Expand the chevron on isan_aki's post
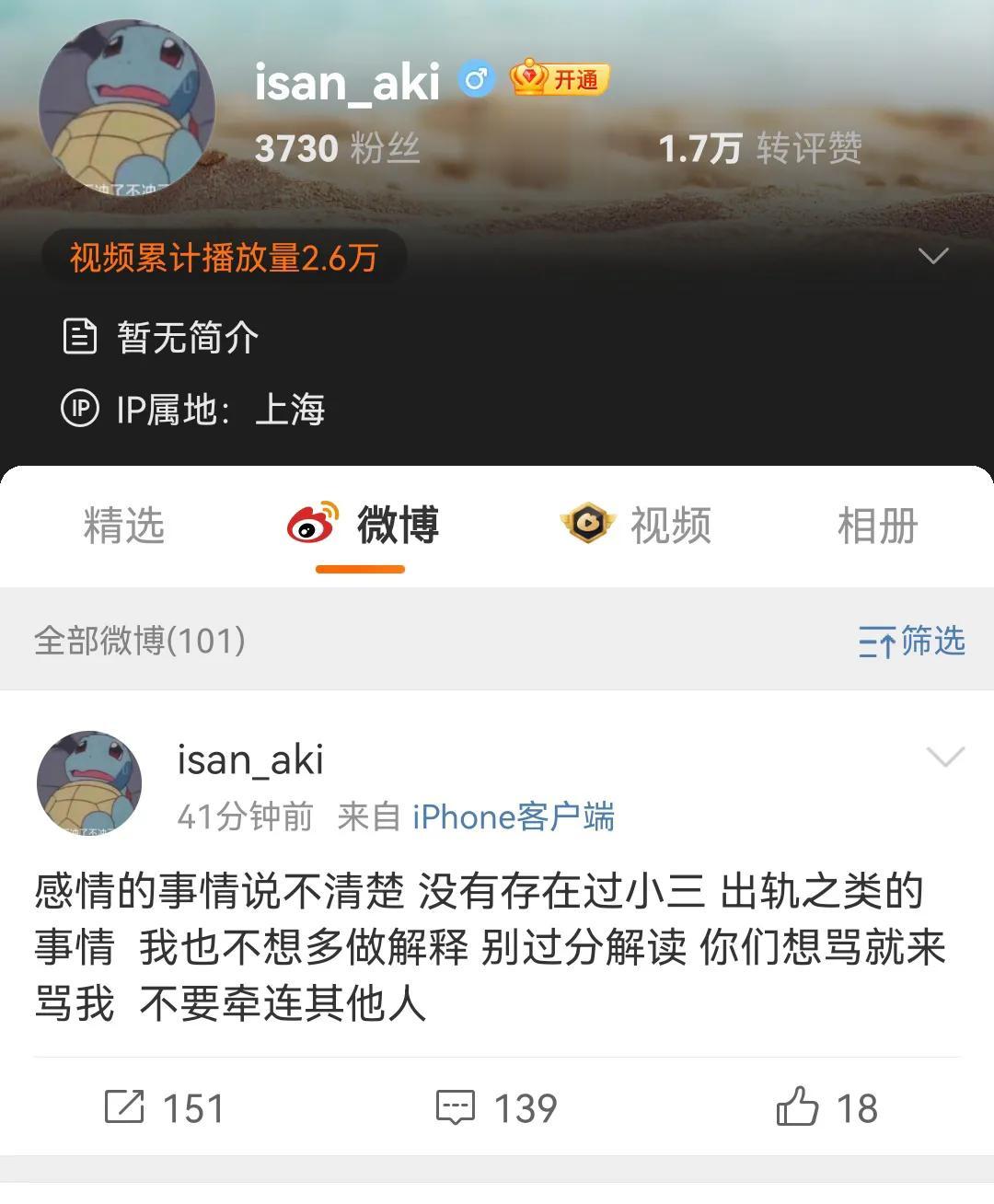The height and width of the screenshot is (1204, 994). [943, 758]
